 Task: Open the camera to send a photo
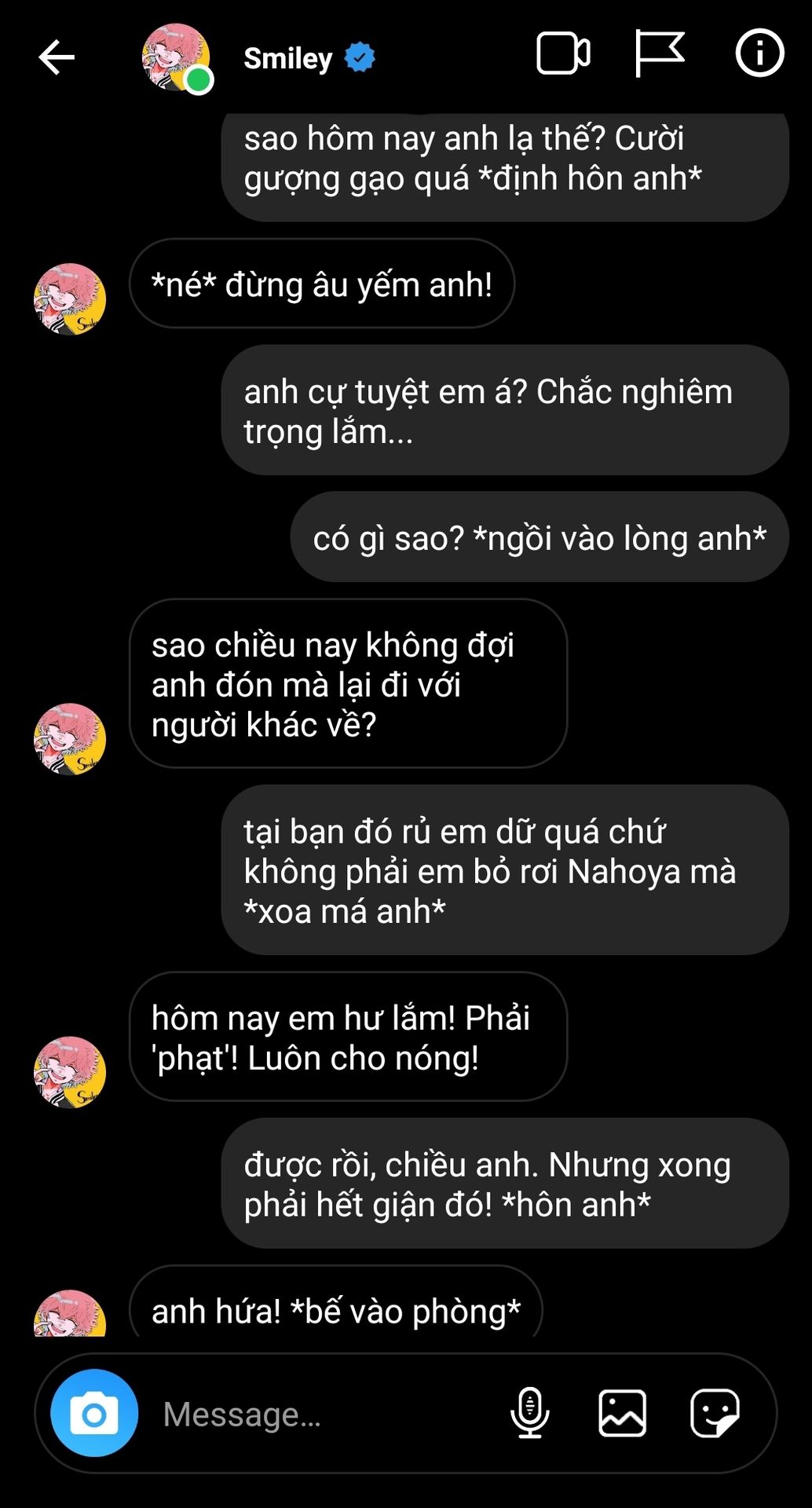pos(94,1414)
